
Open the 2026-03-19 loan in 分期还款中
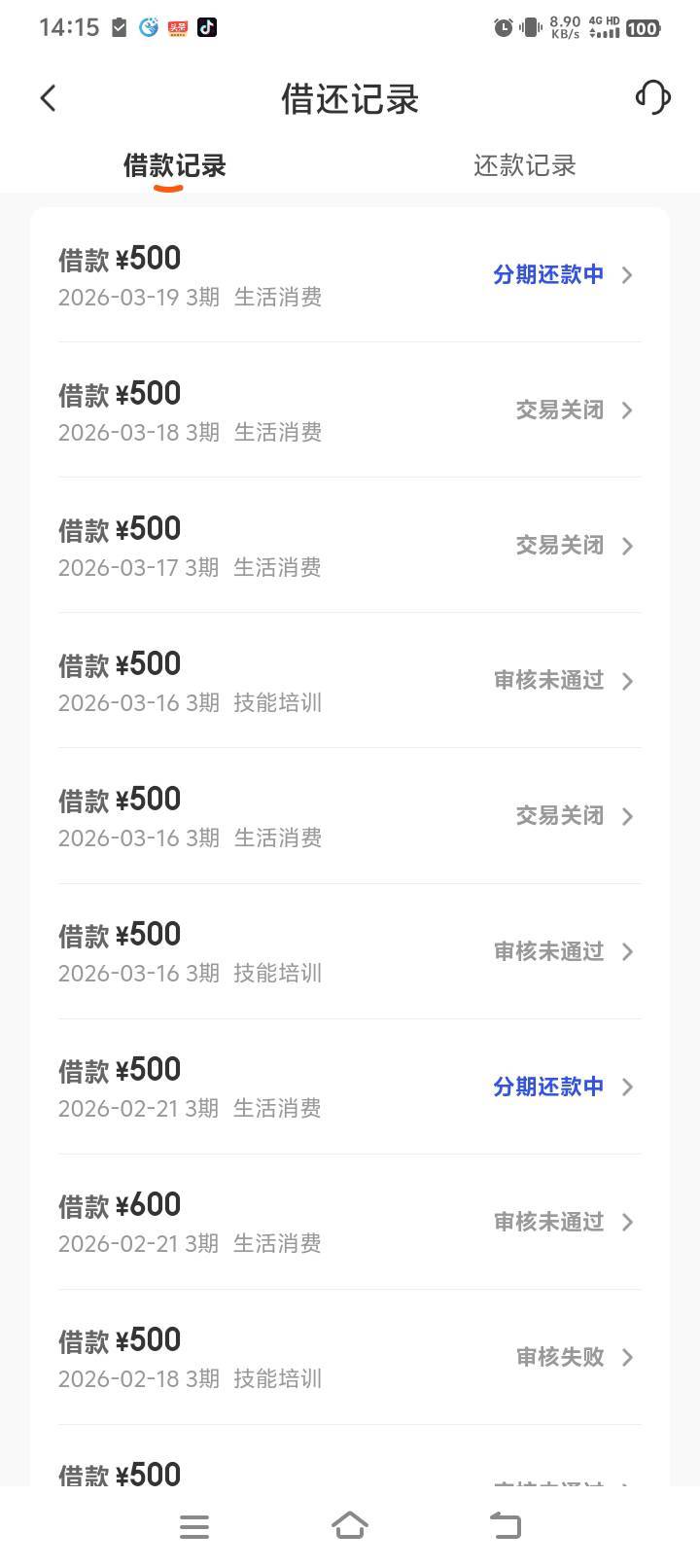(x=350, y=275)
